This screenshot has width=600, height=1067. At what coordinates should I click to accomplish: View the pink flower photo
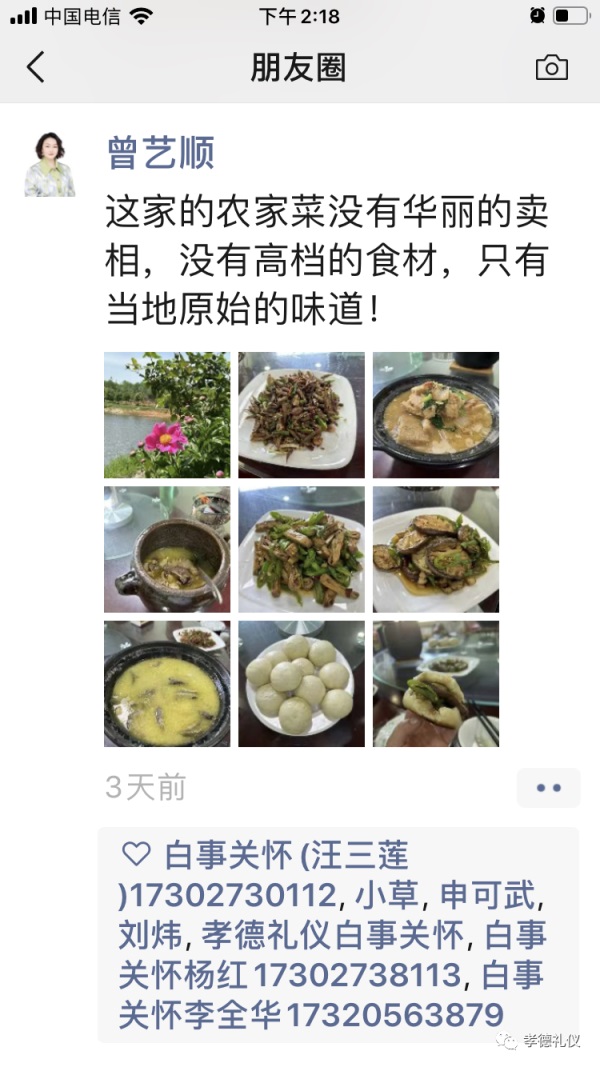(167, 415)
